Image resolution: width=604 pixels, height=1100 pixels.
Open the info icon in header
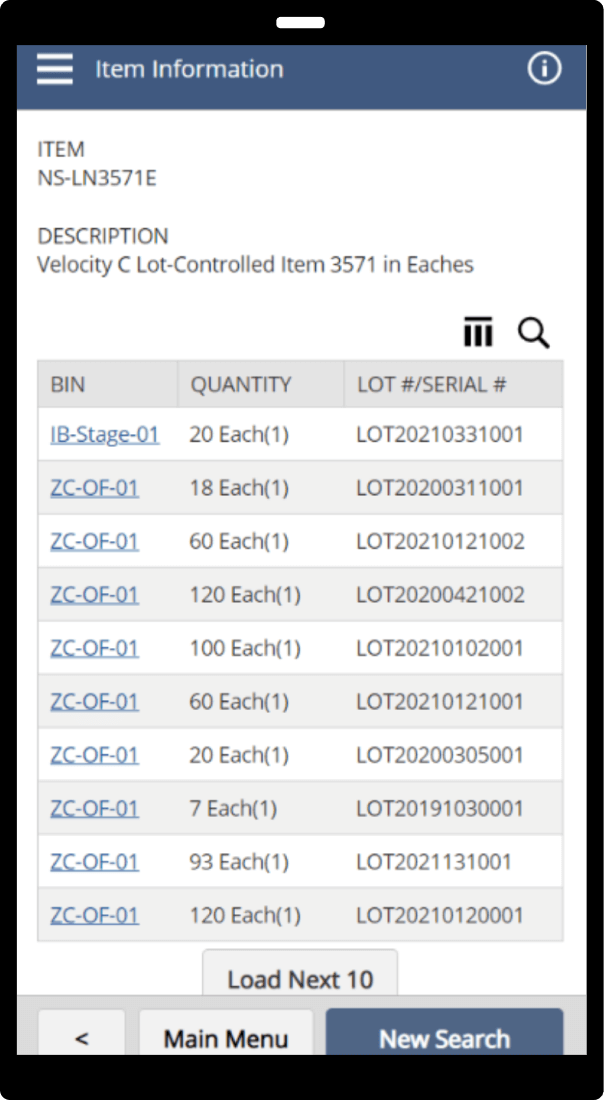[x=544, y=69]
